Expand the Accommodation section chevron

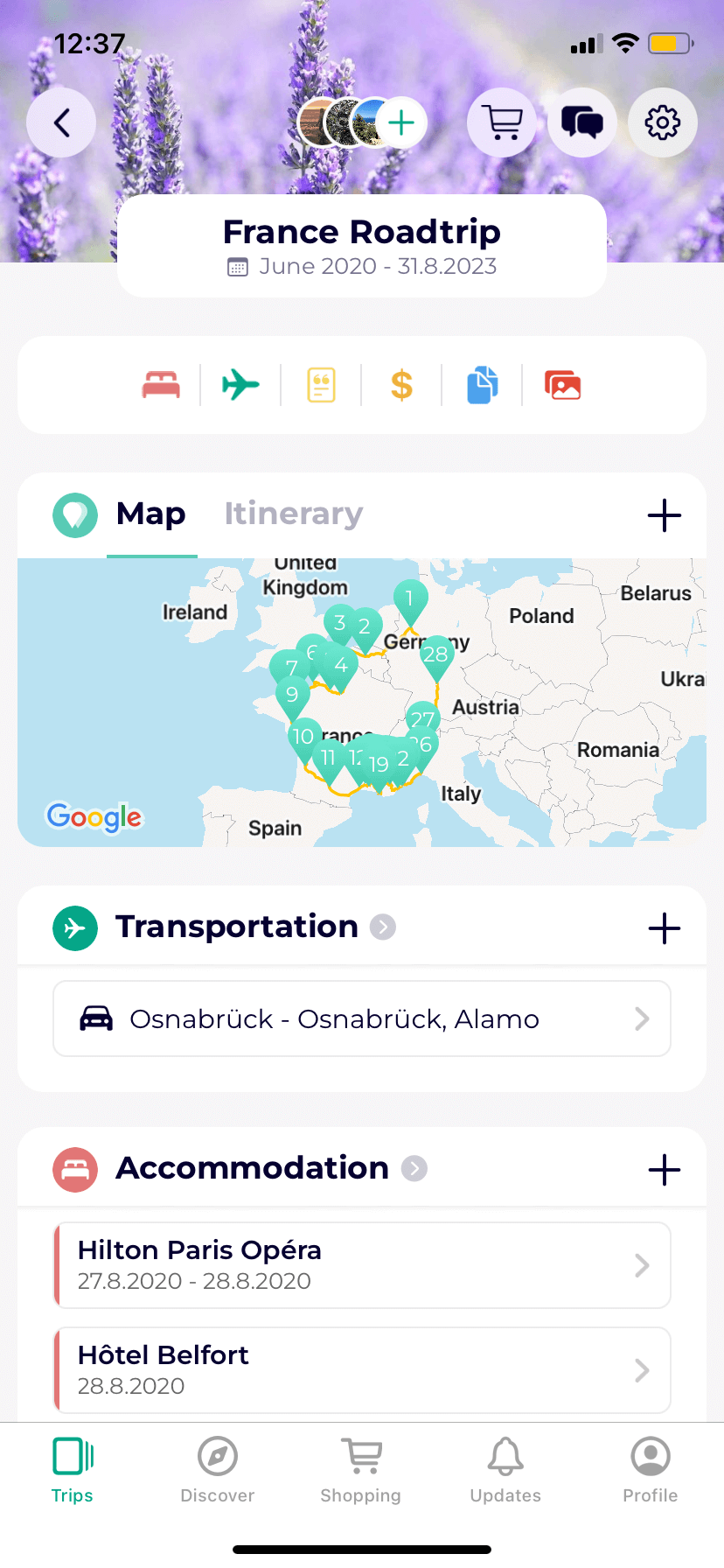(416, 1169)
